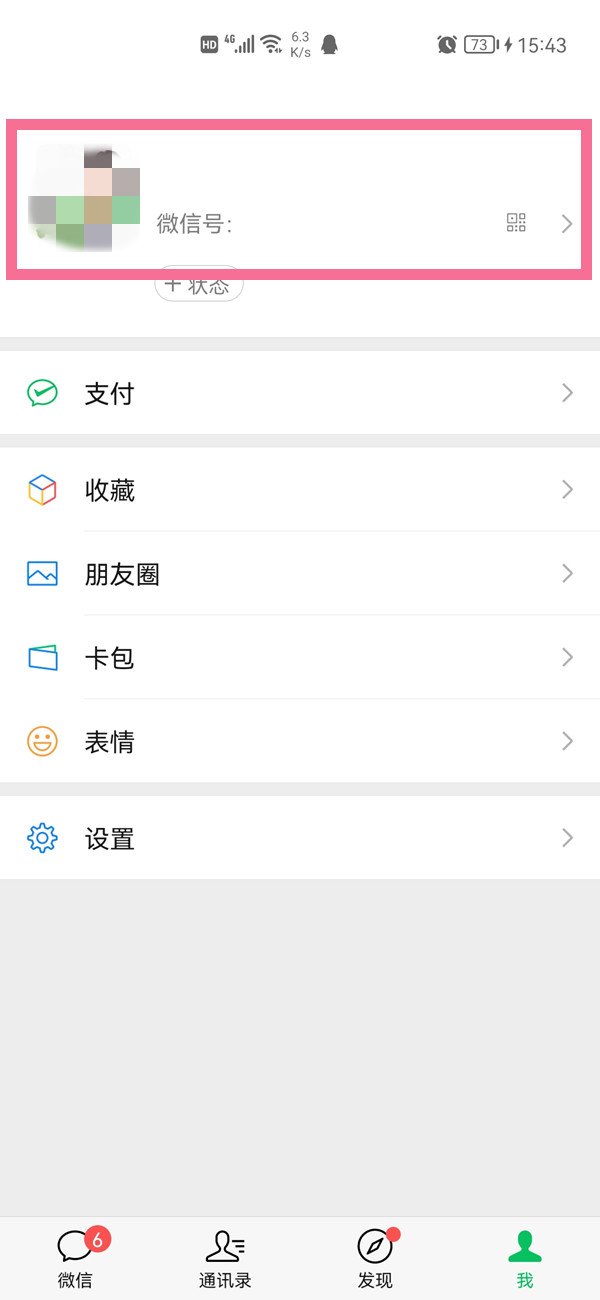Open 表情 sticker gallery

coord(300,742)
